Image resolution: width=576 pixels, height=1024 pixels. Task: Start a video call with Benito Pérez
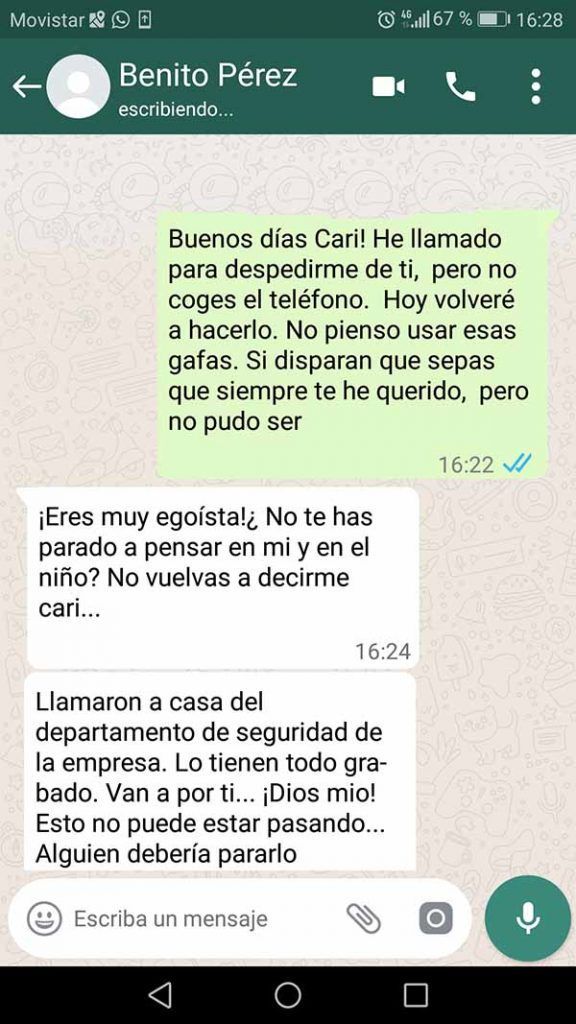pos(388,87)
